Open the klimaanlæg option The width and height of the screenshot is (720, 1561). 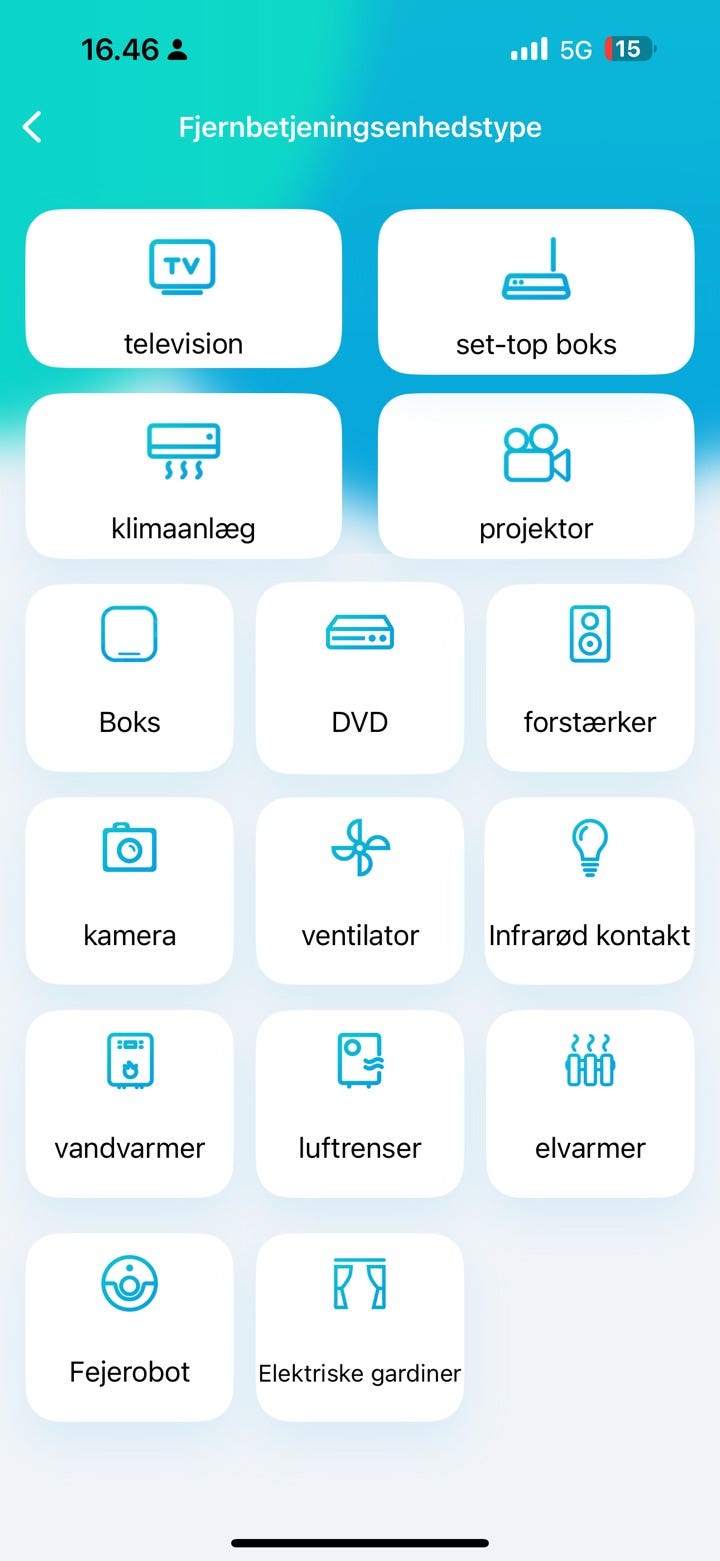183,476
